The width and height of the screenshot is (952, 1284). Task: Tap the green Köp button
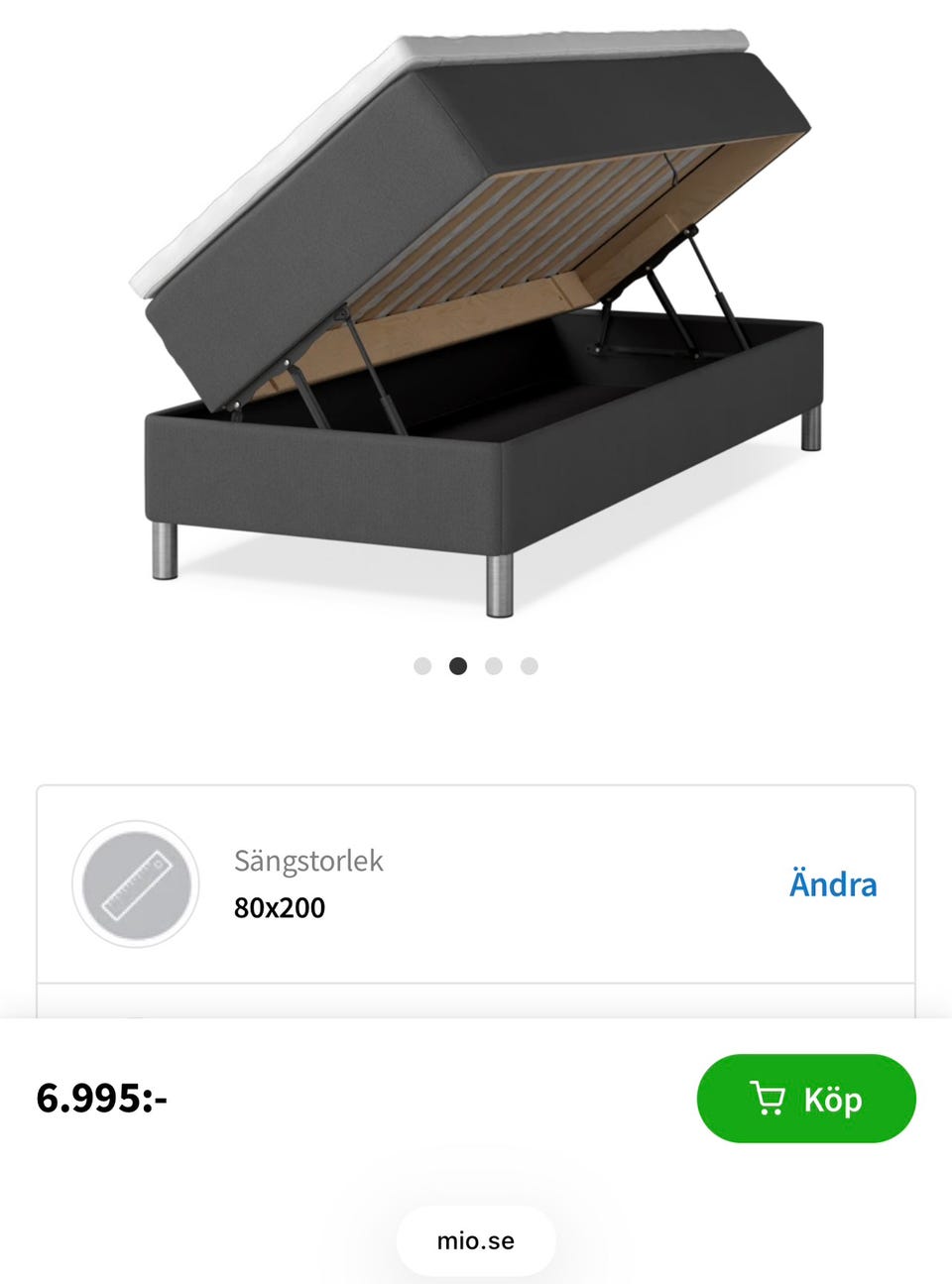click(805, 1099)
